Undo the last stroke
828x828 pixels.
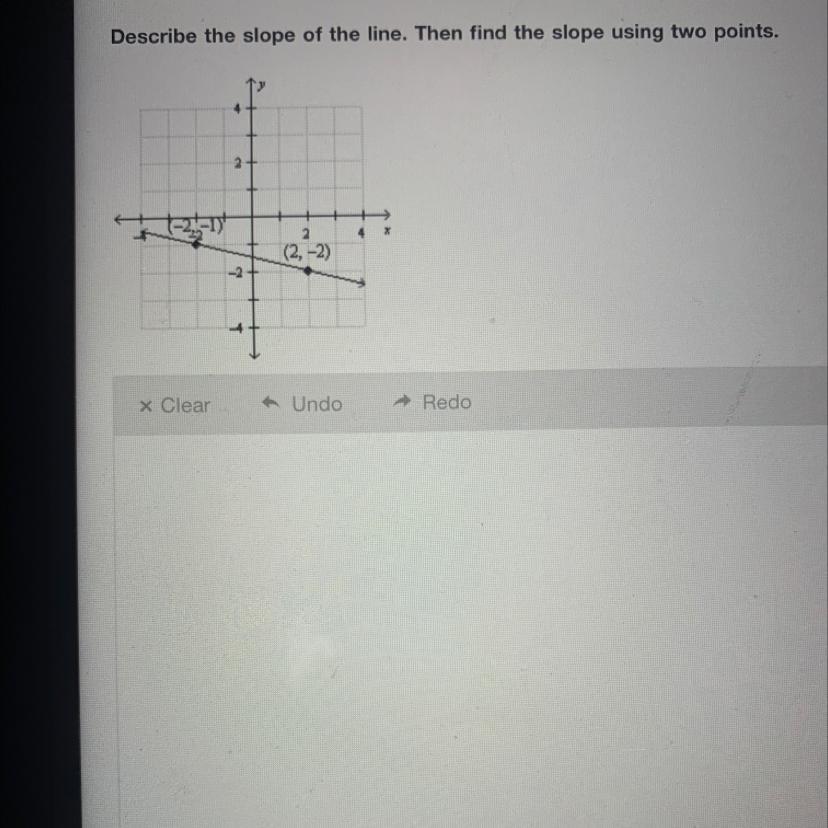click(x=303, y=404)
